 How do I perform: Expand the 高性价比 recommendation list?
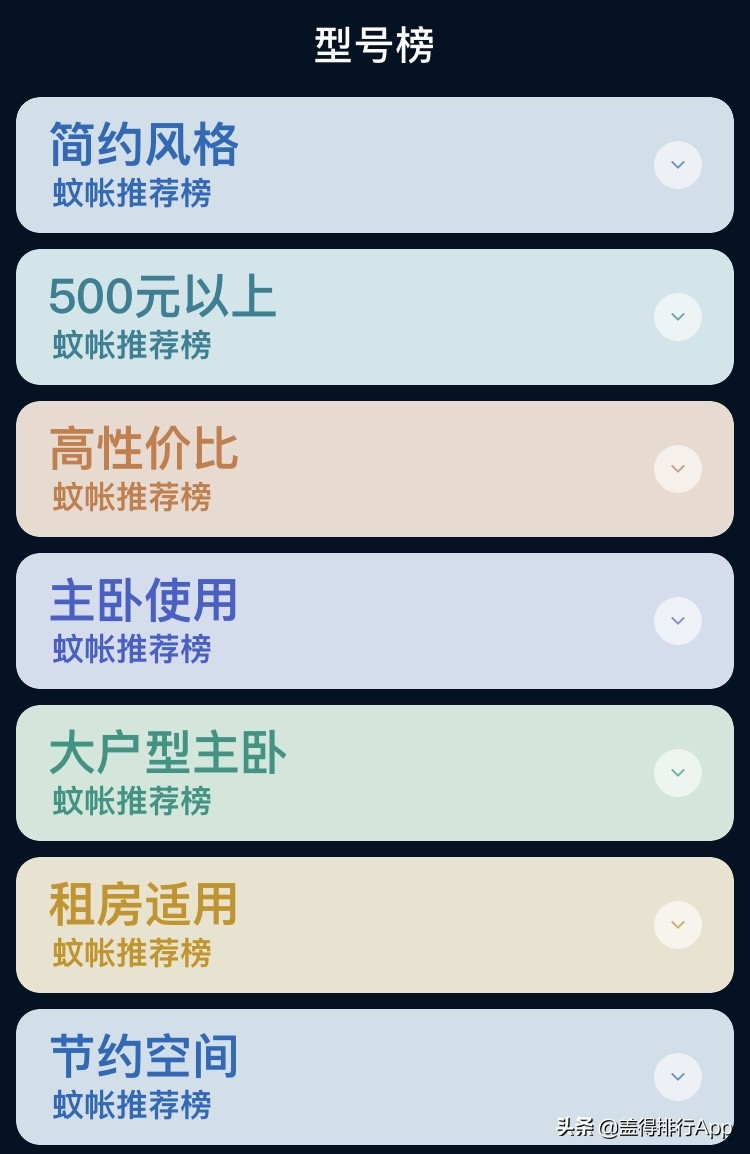678,469
